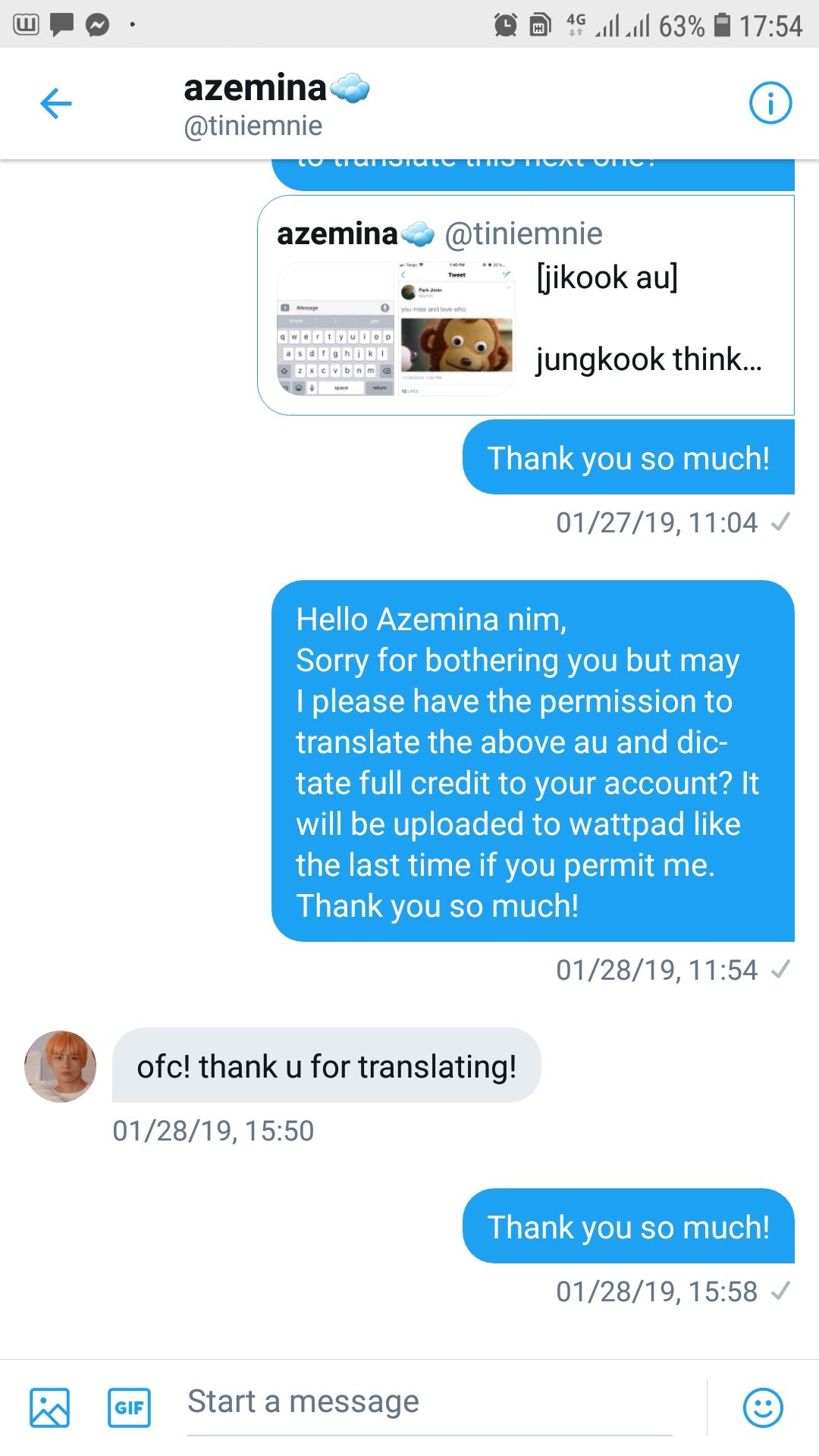Open the shared jikook au tweet card
The image size is (819, 1456).
coord(526,305)
